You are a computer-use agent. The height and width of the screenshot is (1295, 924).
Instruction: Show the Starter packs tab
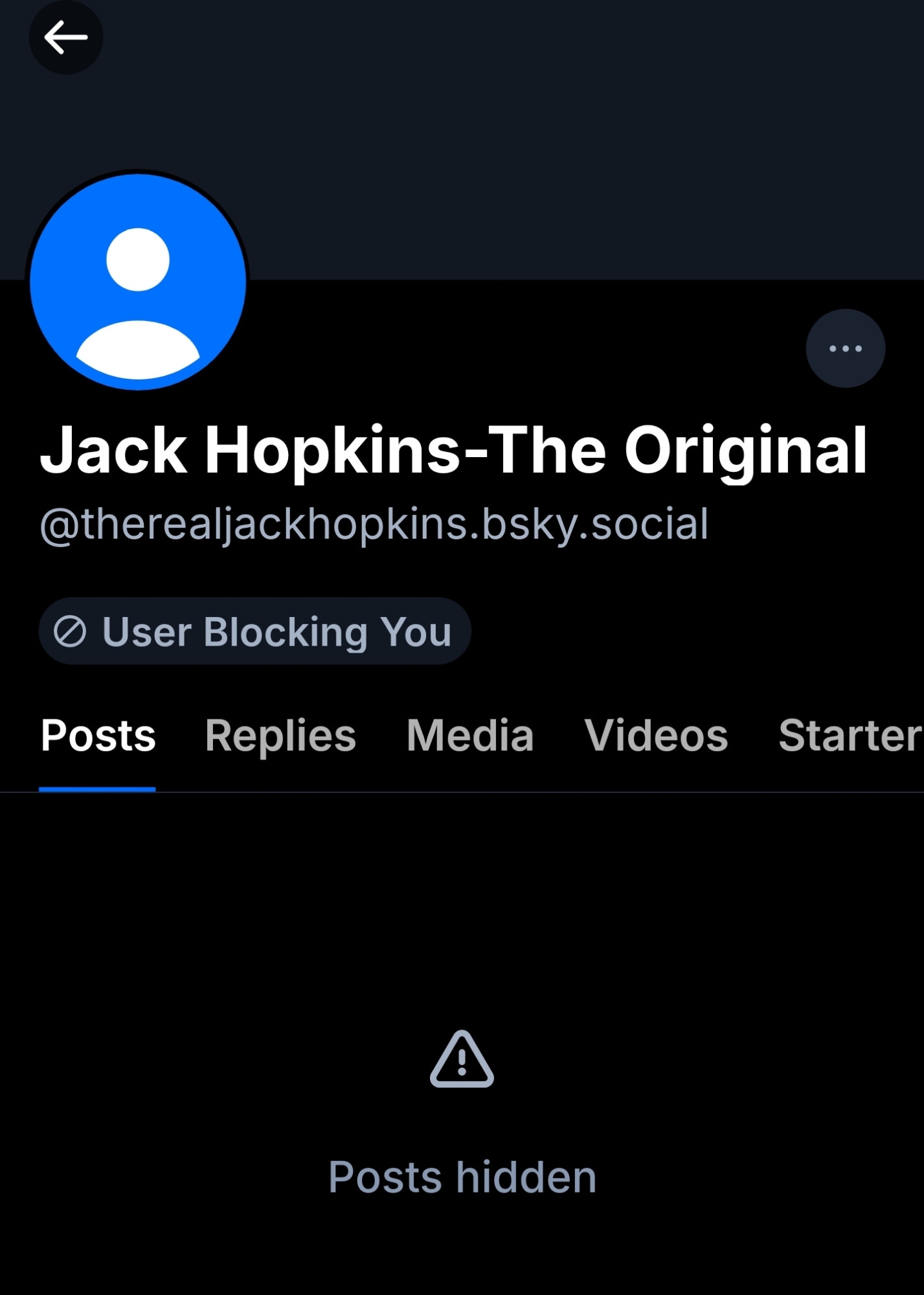coord(850,736)
